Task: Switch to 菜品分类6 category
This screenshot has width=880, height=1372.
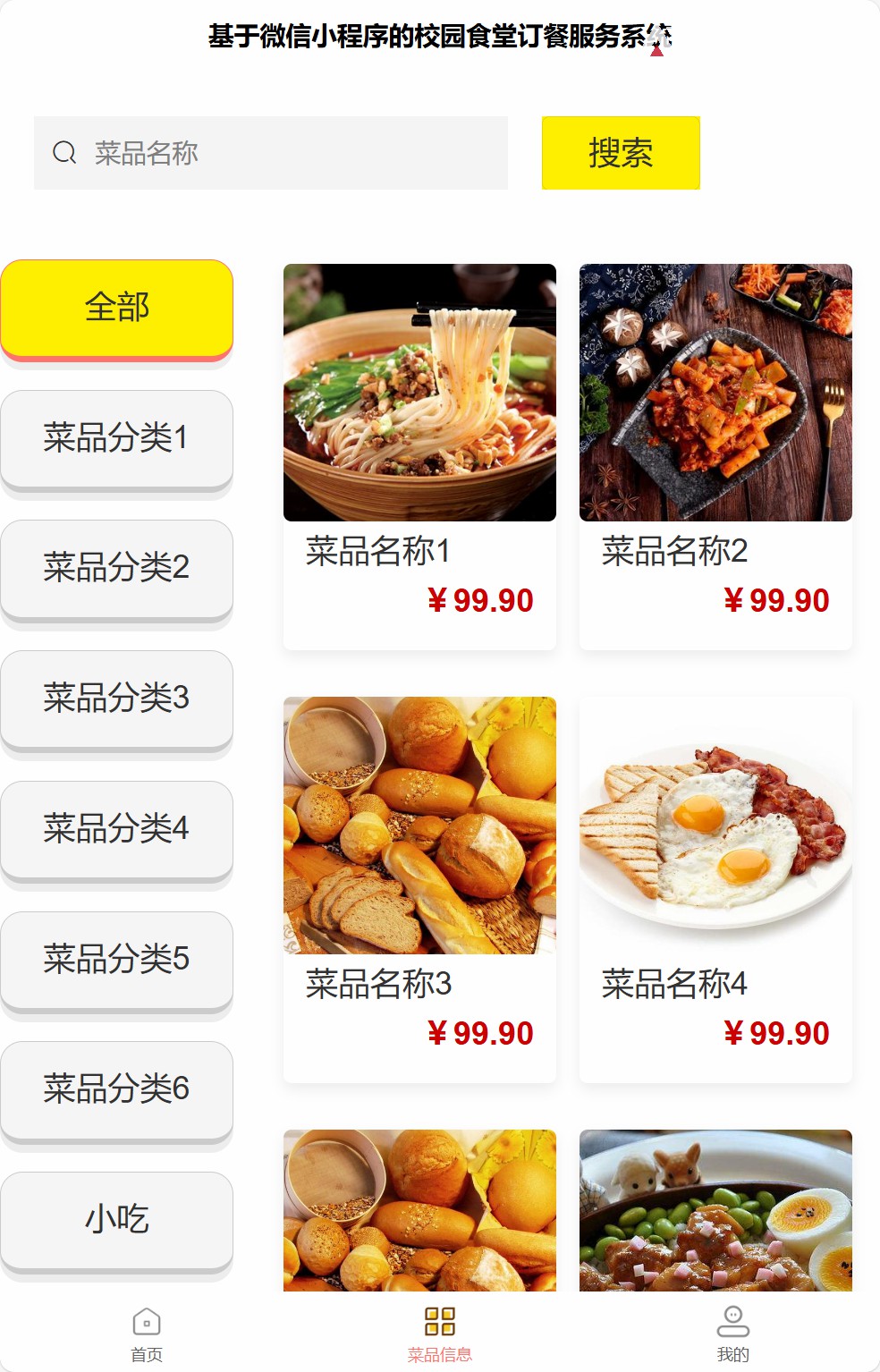Action: tap(117, 1089)
